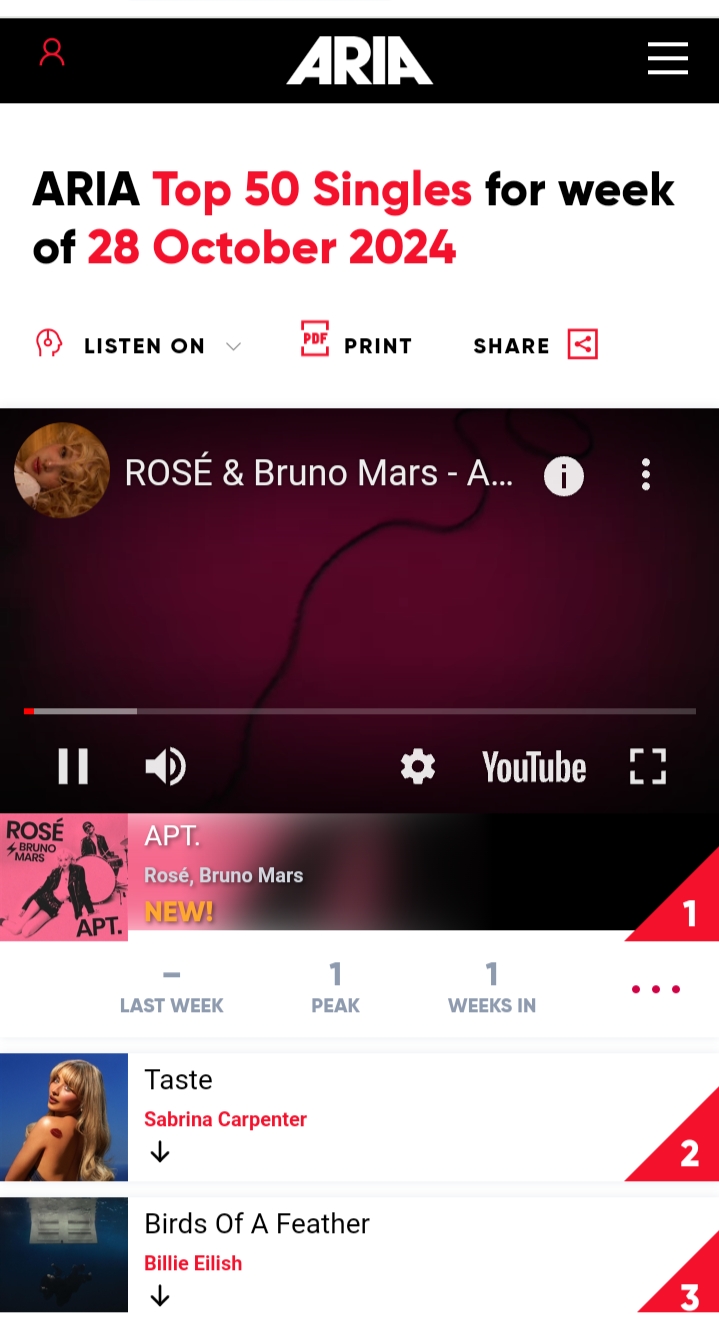
Task: Enter fullscreen video mode
Action: 648,767
